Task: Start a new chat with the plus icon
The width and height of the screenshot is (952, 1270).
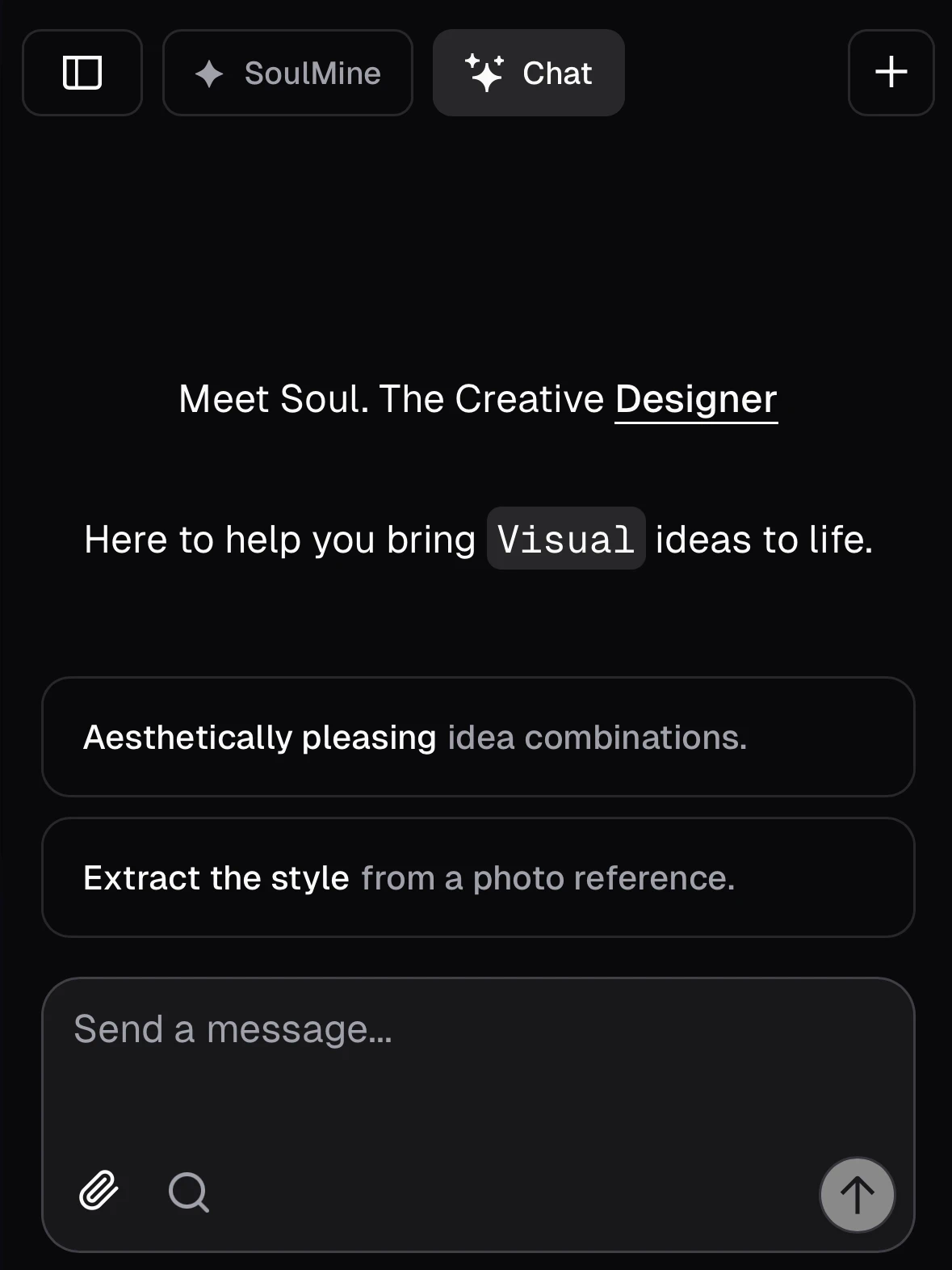Action: tap(891, 73)
